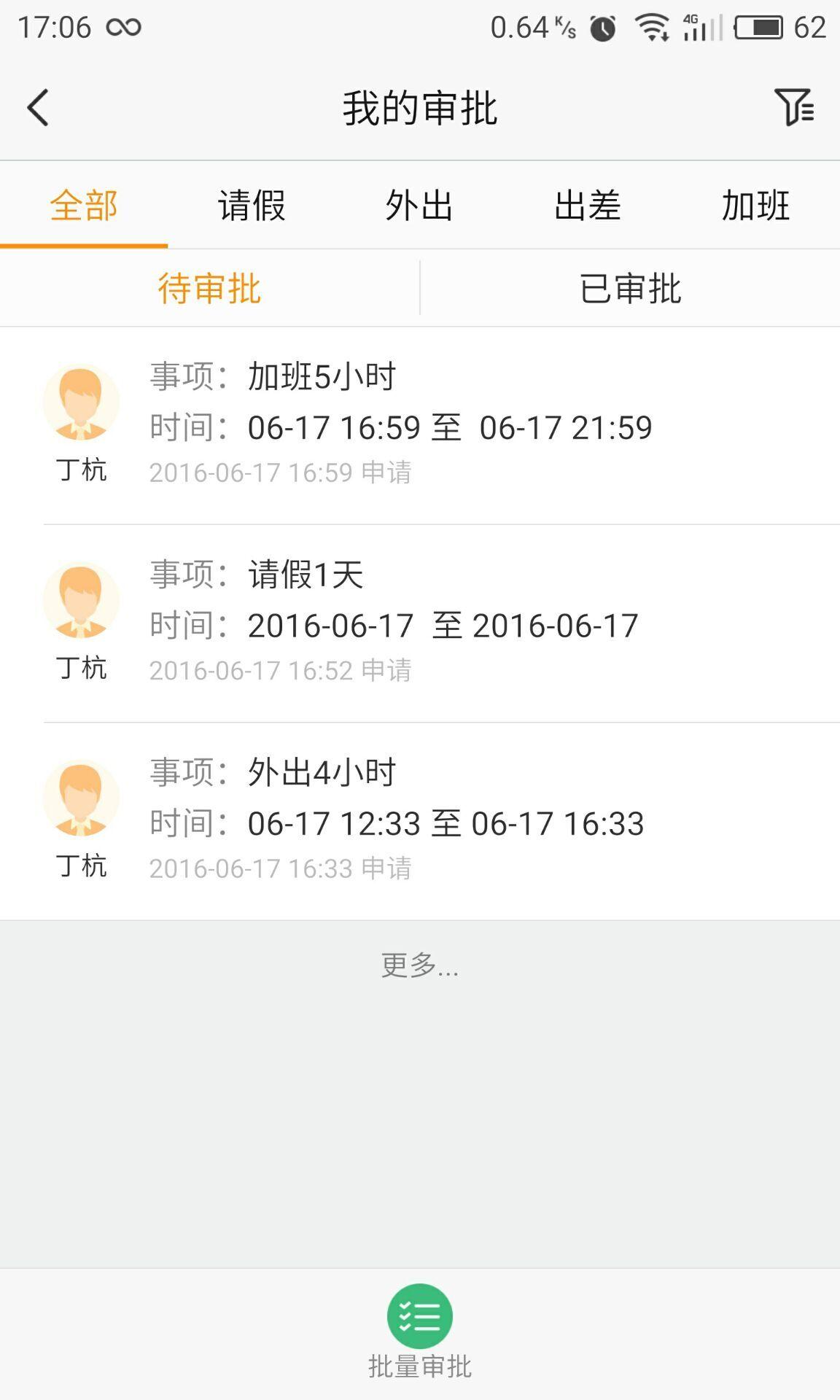
Task: Open the 加班5小时 request
Action: pyautogui.click(x=437, y=425)
